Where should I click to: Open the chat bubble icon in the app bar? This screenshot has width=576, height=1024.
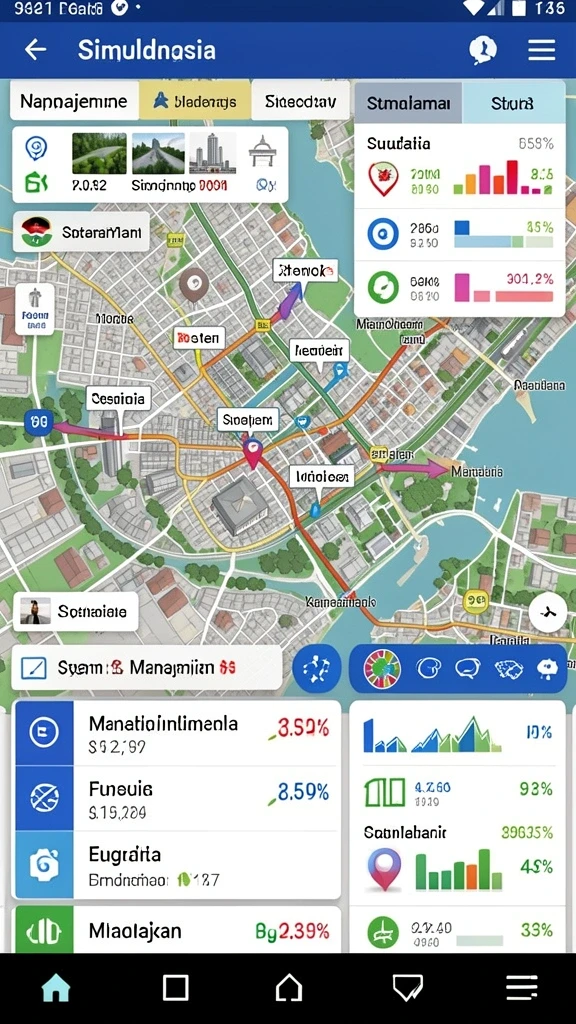[x=483, y=50]
